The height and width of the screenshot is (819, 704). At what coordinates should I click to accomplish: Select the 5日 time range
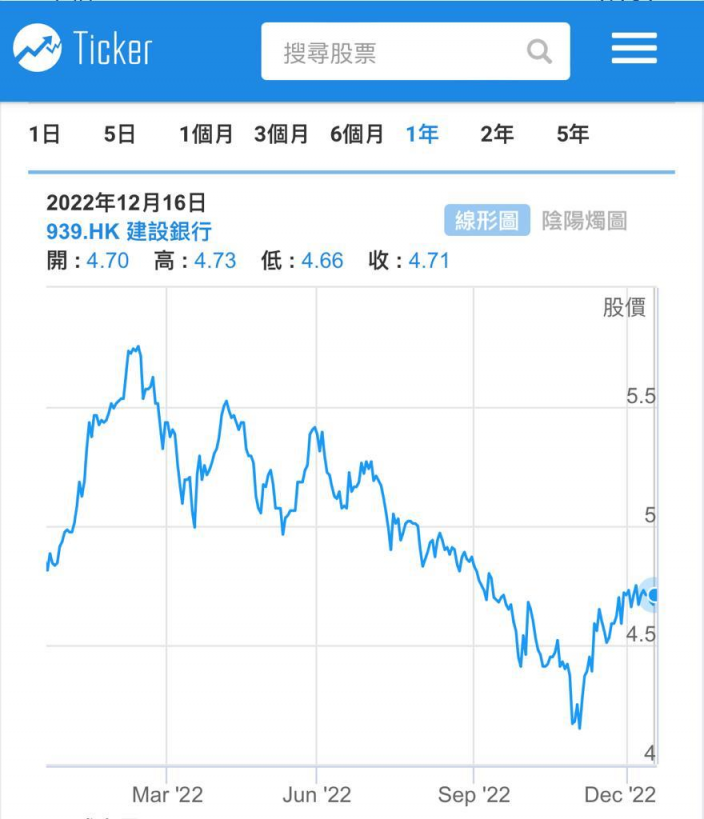point(120,134)
